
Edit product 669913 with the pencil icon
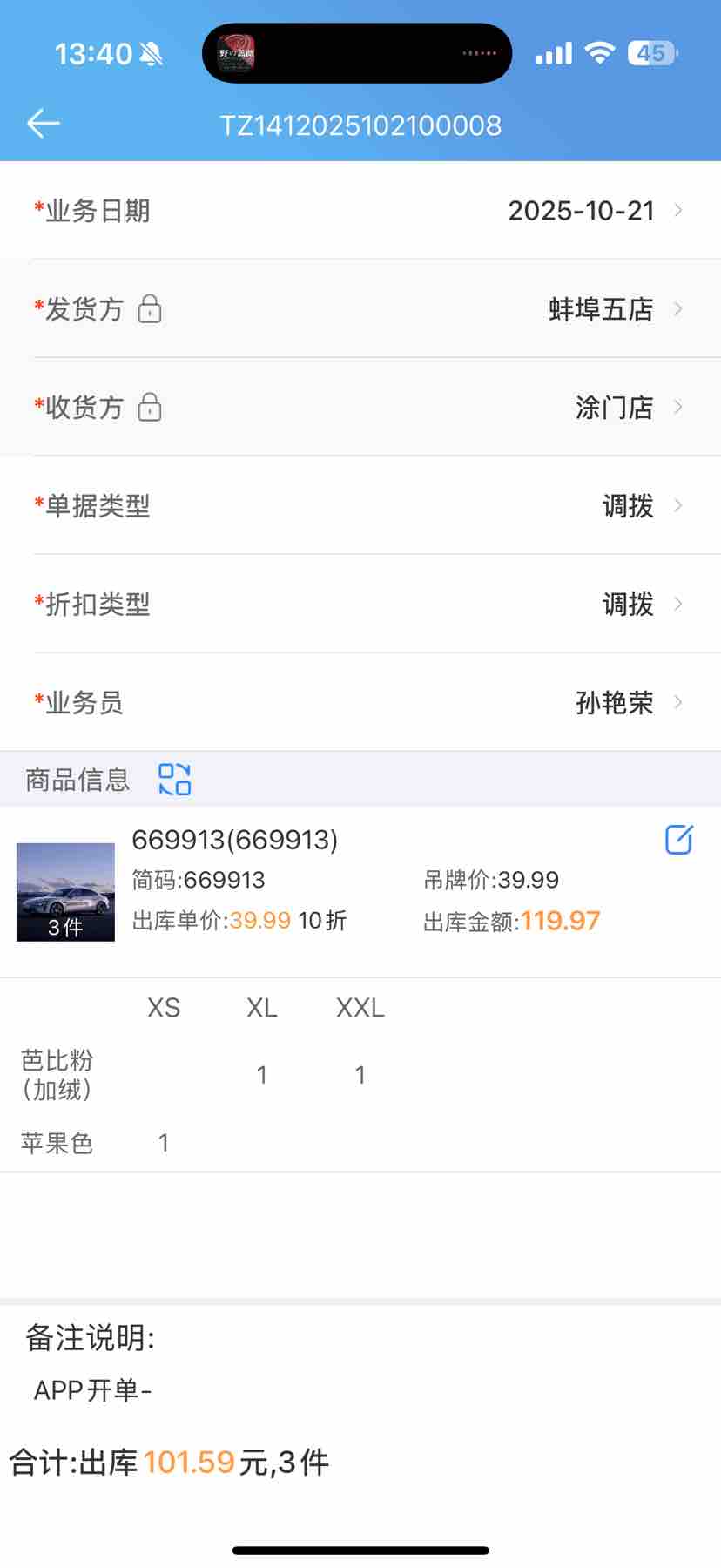click(678, 840)
